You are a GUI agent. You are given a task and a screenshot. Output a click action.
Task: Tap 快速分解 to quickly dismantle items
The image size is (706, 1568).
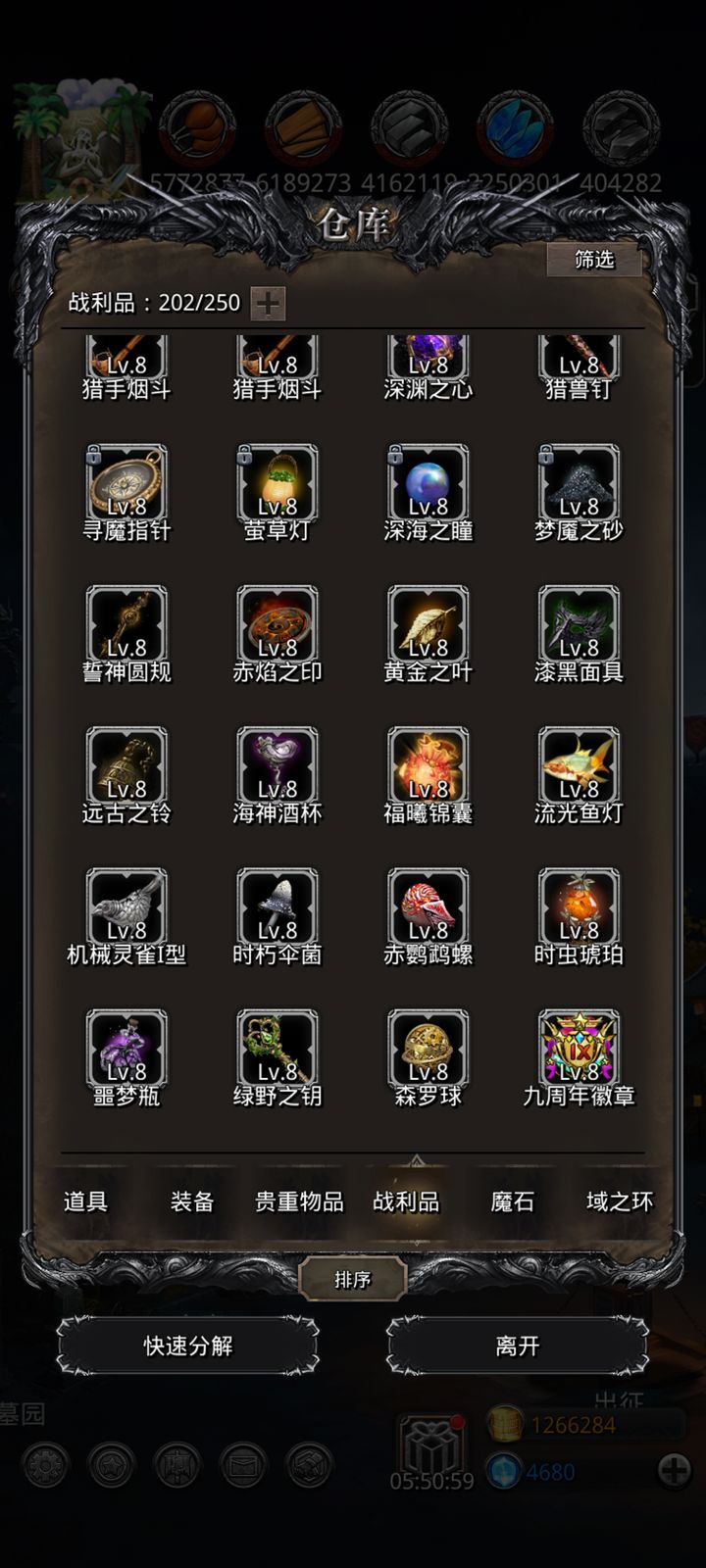click(188, 1347)
